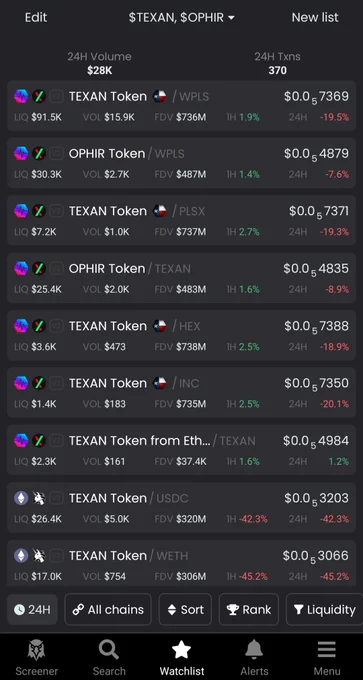Create a new list

point(315,17)
